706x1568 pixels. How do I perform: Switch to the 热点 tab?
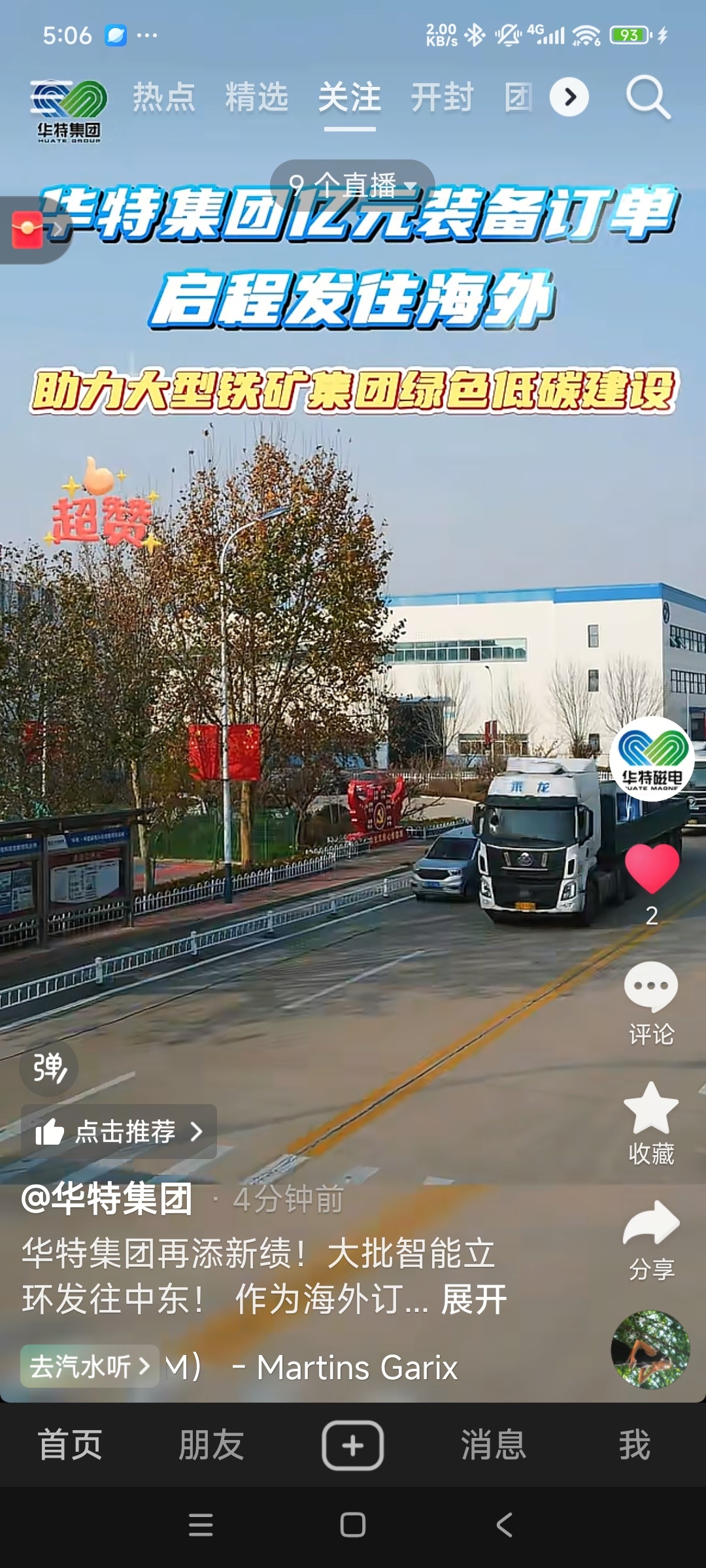[164, 97]
